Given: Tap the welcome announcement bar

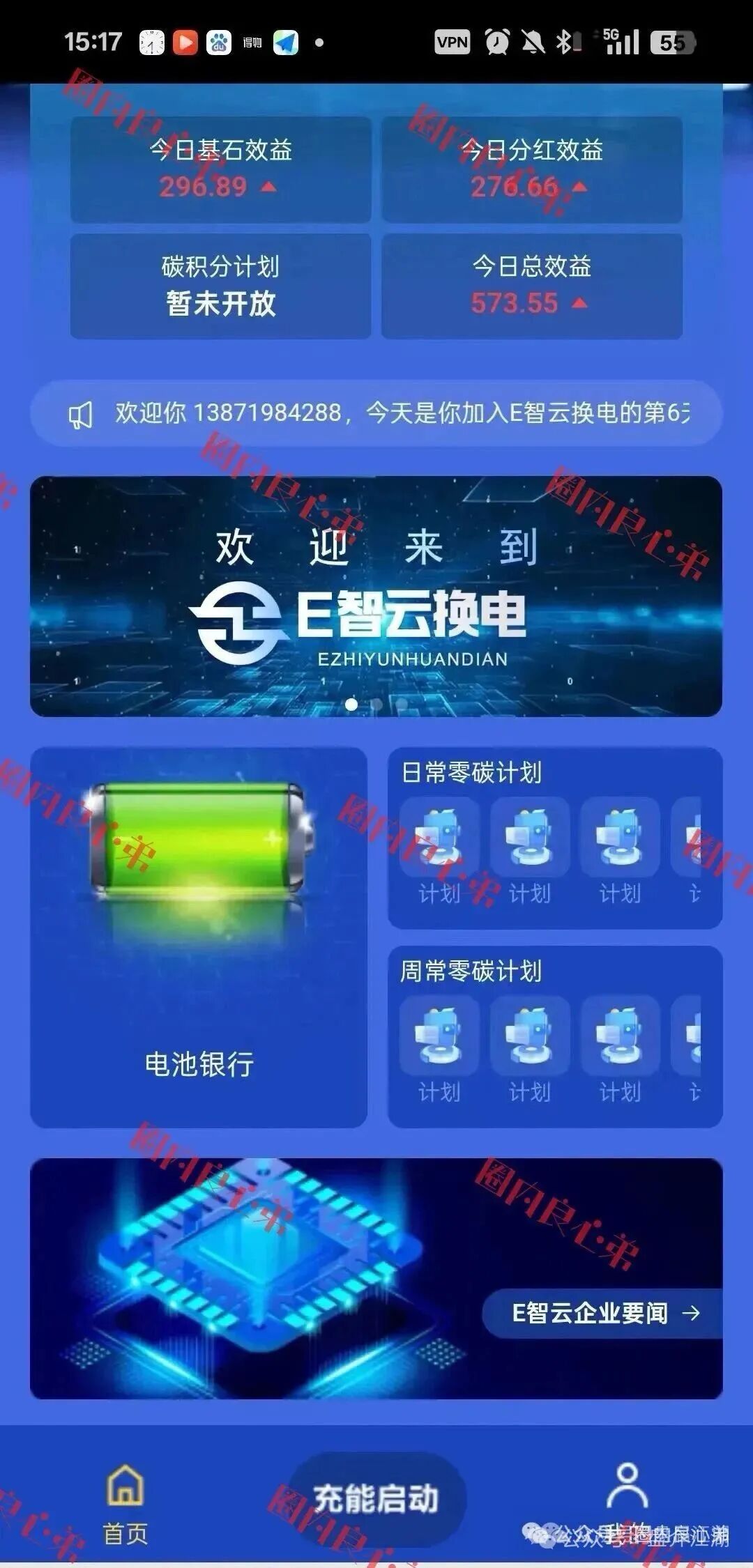Looking at the screenshot, I should tap(376, 413).
